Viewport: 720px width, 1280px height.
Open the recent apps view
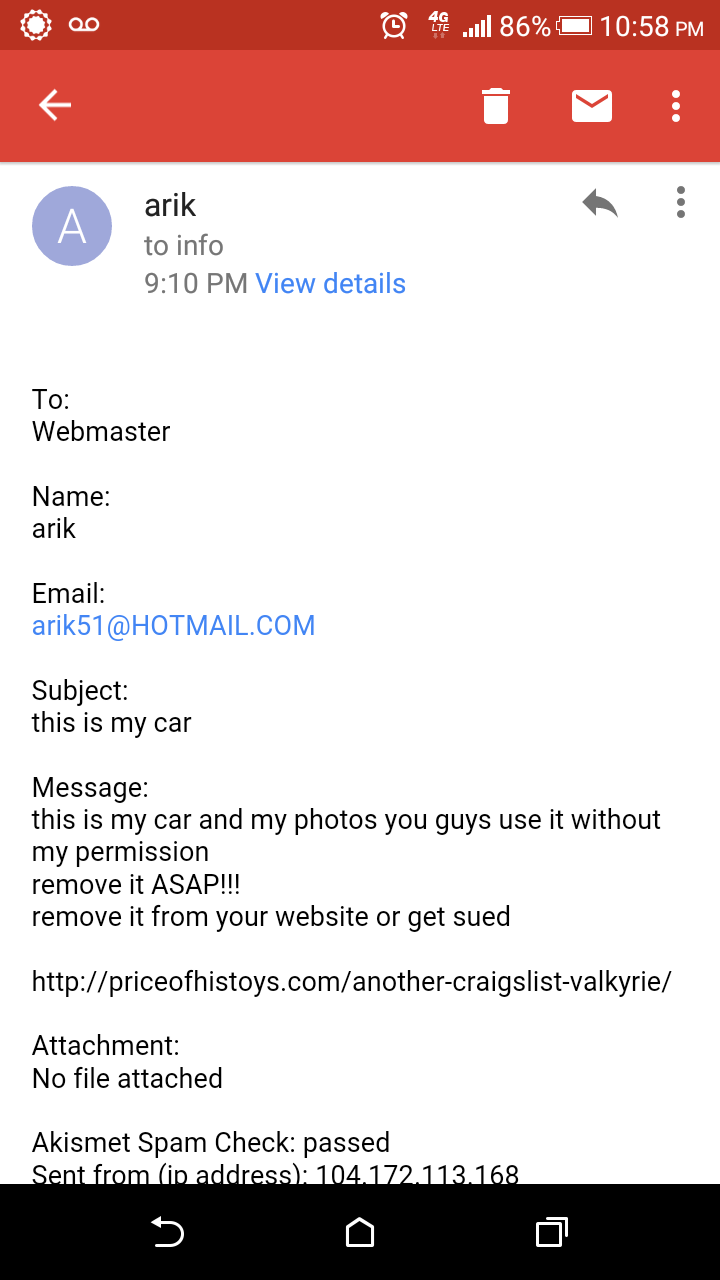click(551, 1233)
